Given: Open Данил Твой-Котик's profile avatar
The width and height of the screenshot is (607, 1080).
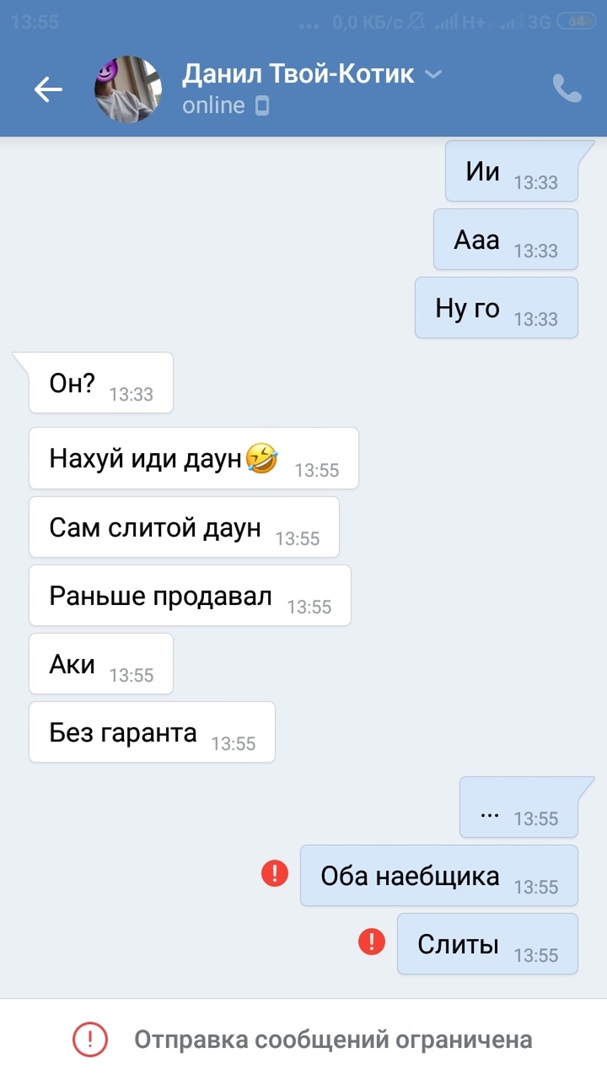Looking at the screenshot, I should (128, 90).
